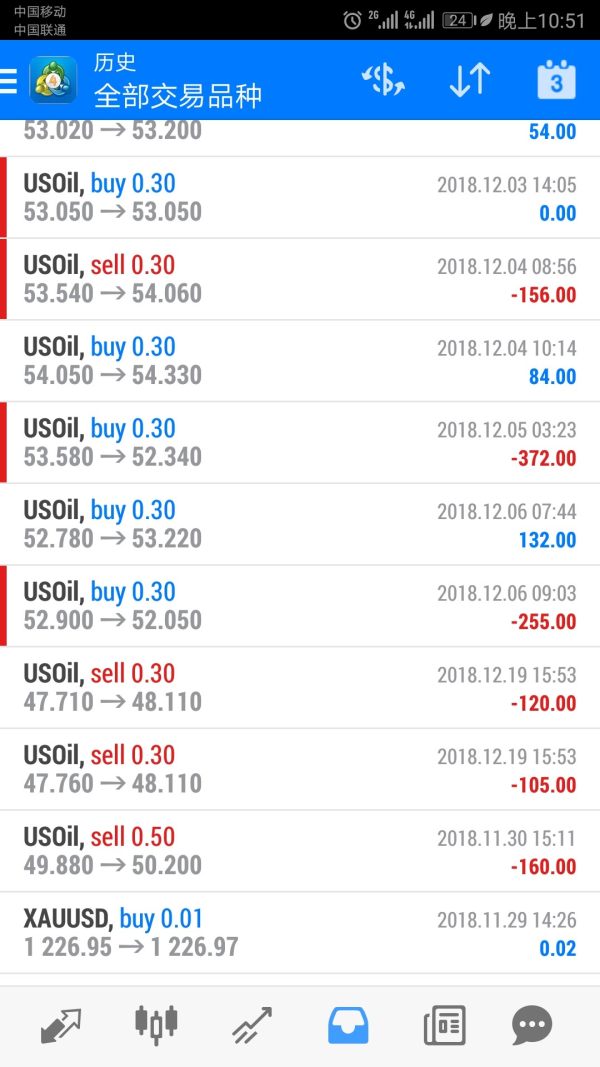
Task: Open USOil buy trade with -372.00 loss
Action: coord(300,443)
